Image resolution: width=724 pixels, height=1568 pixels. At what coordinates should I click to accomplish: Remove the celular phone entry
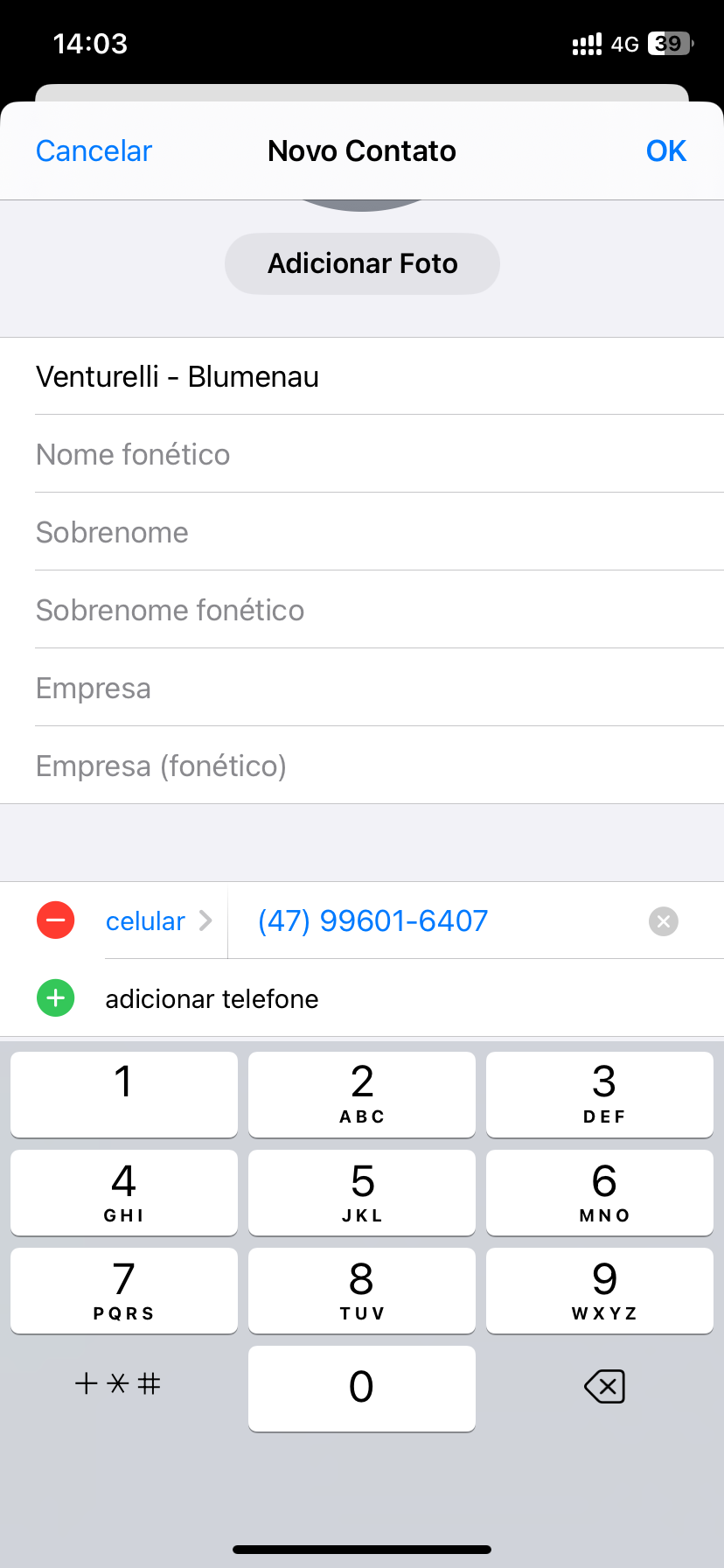coord(56,920)
